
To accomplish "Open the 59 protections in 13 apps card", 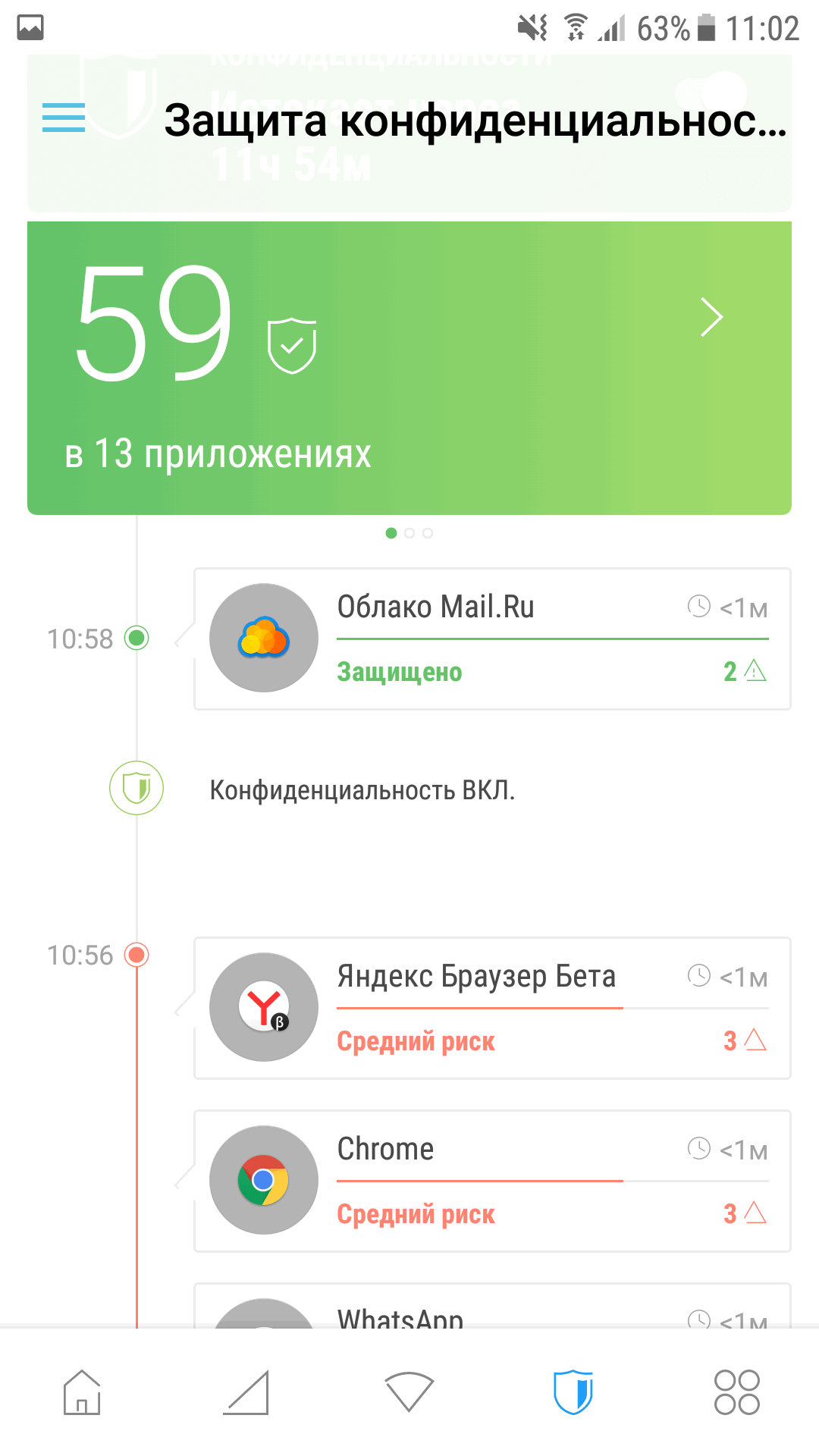I will click(409, 368).
